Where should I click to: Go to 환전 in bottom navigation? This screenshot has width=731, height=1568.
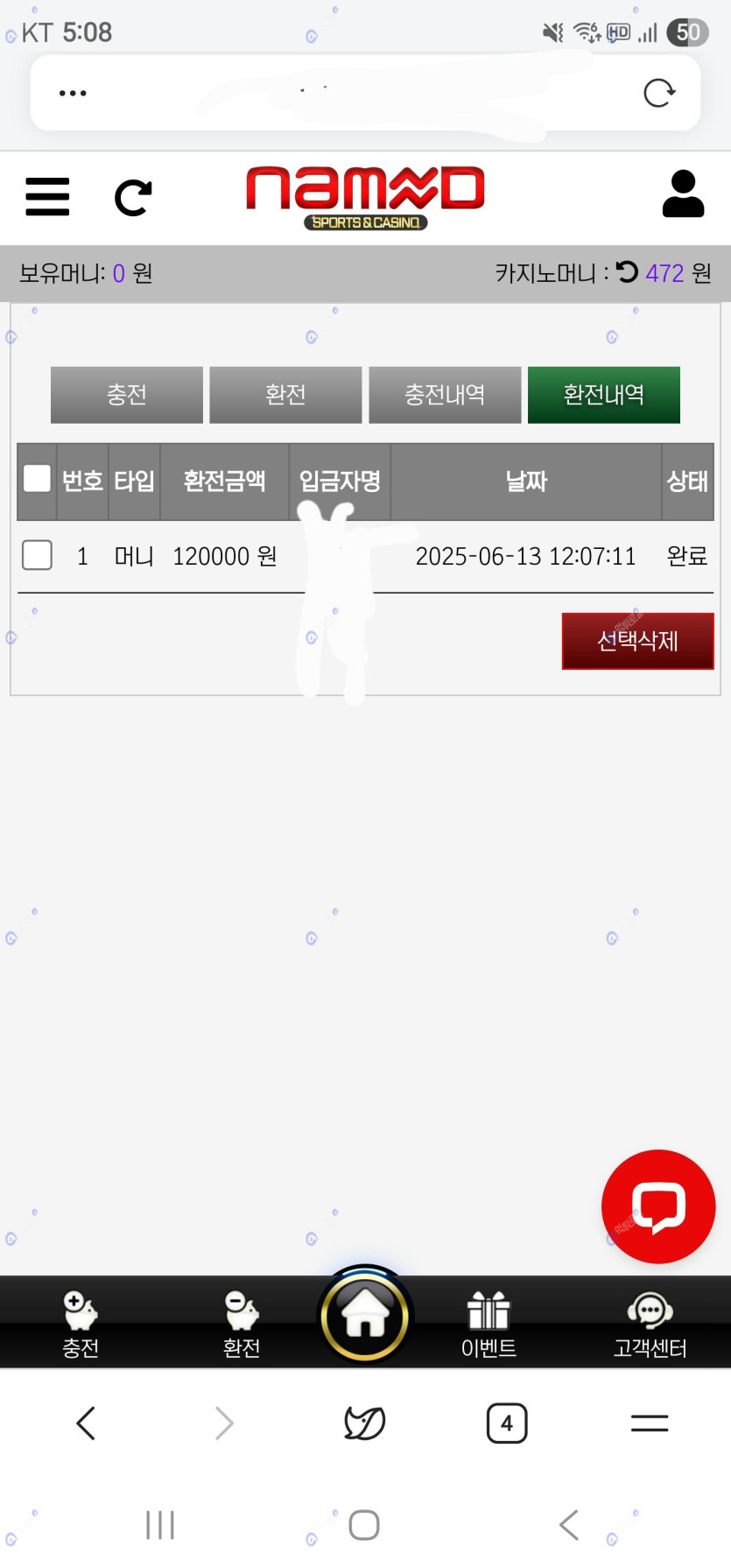click(x=242, y=1324)
